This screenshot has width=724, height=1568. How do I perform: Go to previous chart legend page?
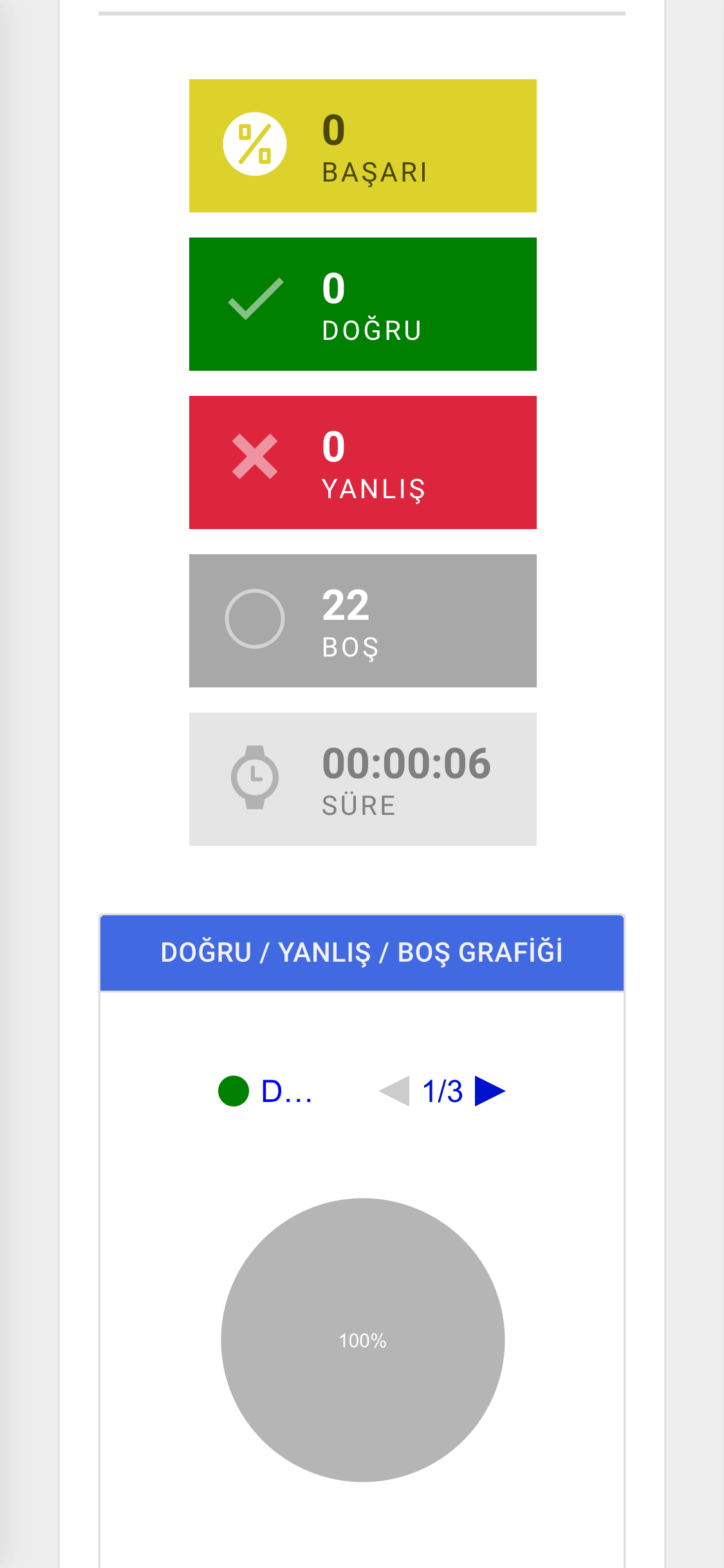[394, 1091]
